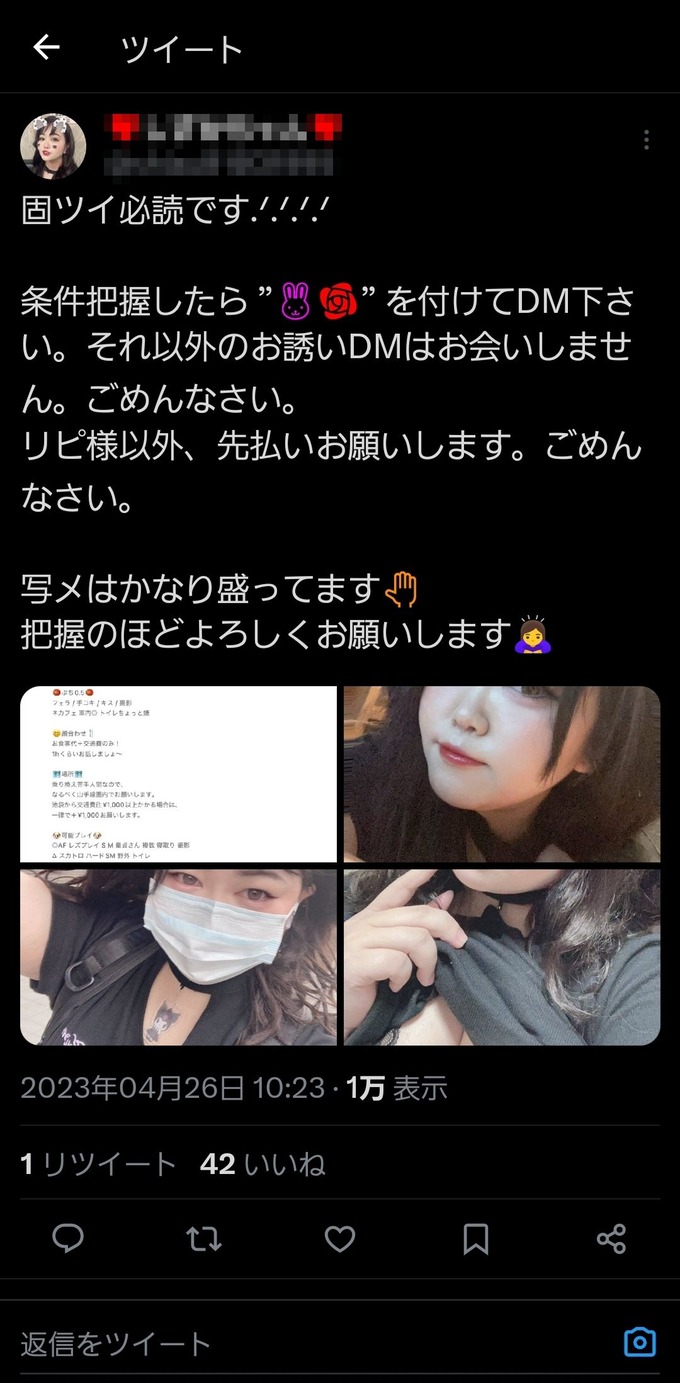The width and height of the screenshot is (680, 1383).
Task: Tap the 返信をツイート reply field
Action: (310, 1343)
